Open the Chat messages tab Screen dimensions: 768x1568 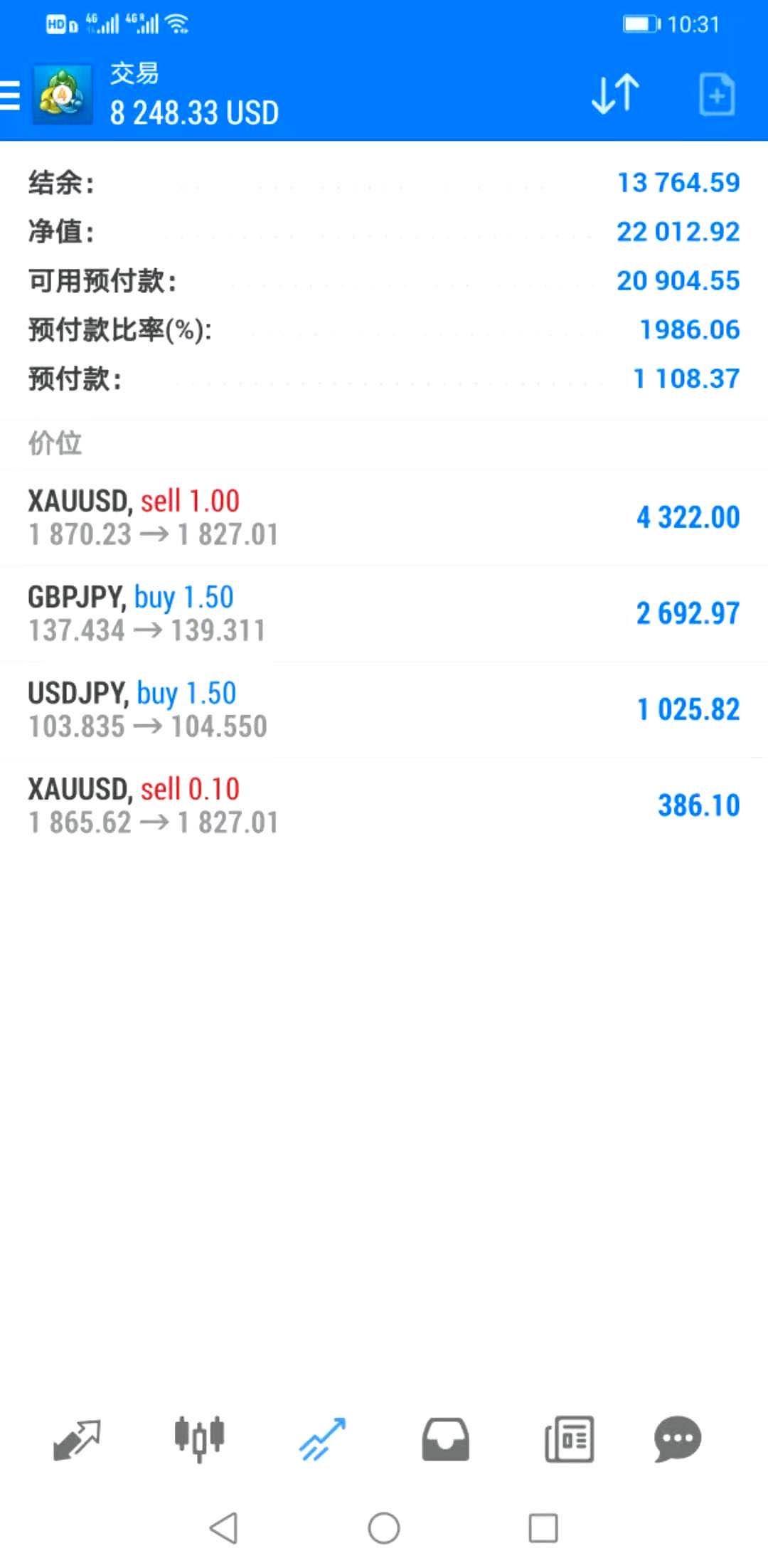[678, 1439]
